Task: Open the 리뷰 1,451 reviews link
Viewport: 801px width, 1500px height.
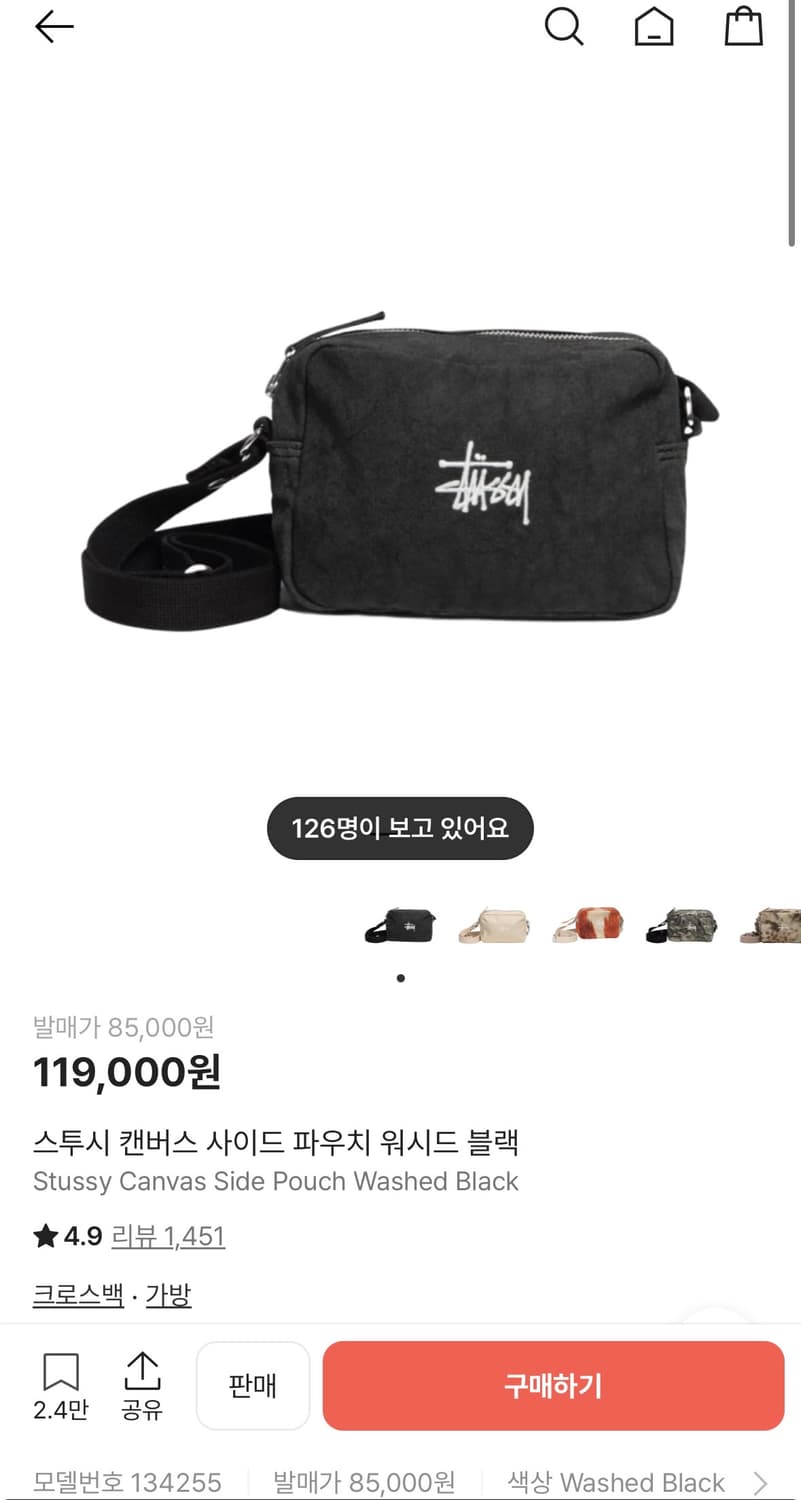Action: click(166, 1236)
